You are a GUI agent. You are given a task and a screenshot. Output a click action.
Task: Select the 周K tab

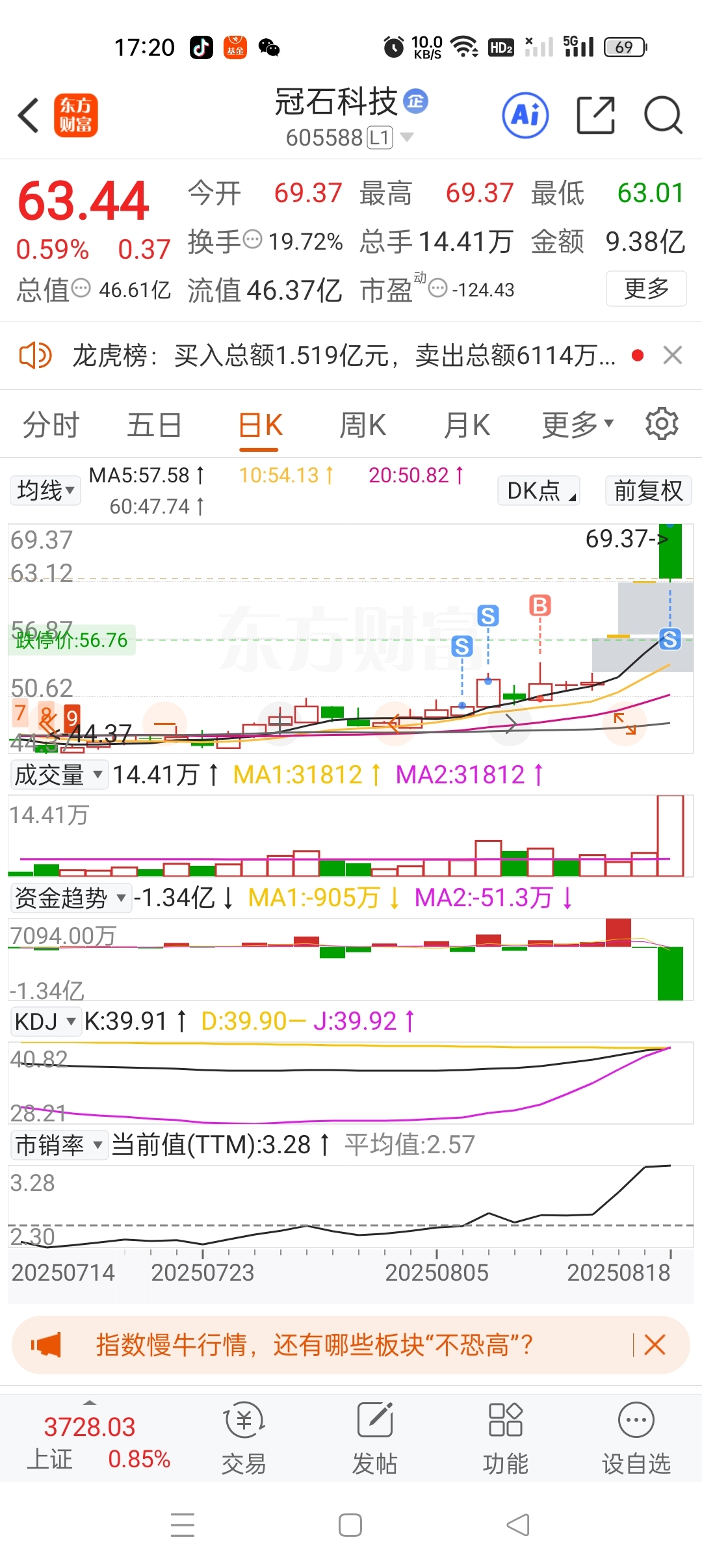362,425
